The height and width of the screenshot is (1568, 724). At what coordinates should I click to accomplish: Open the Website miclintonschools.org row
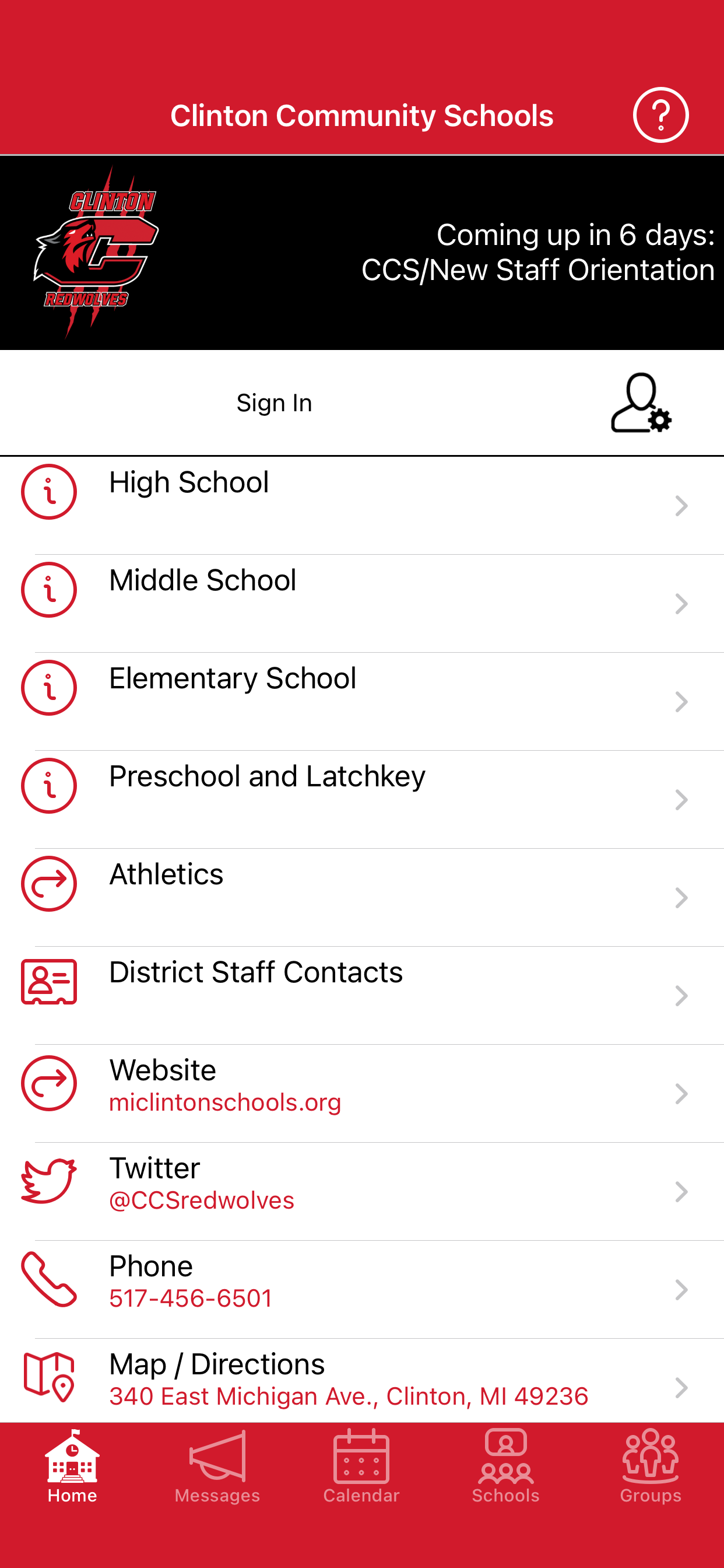pos(362,1093)
